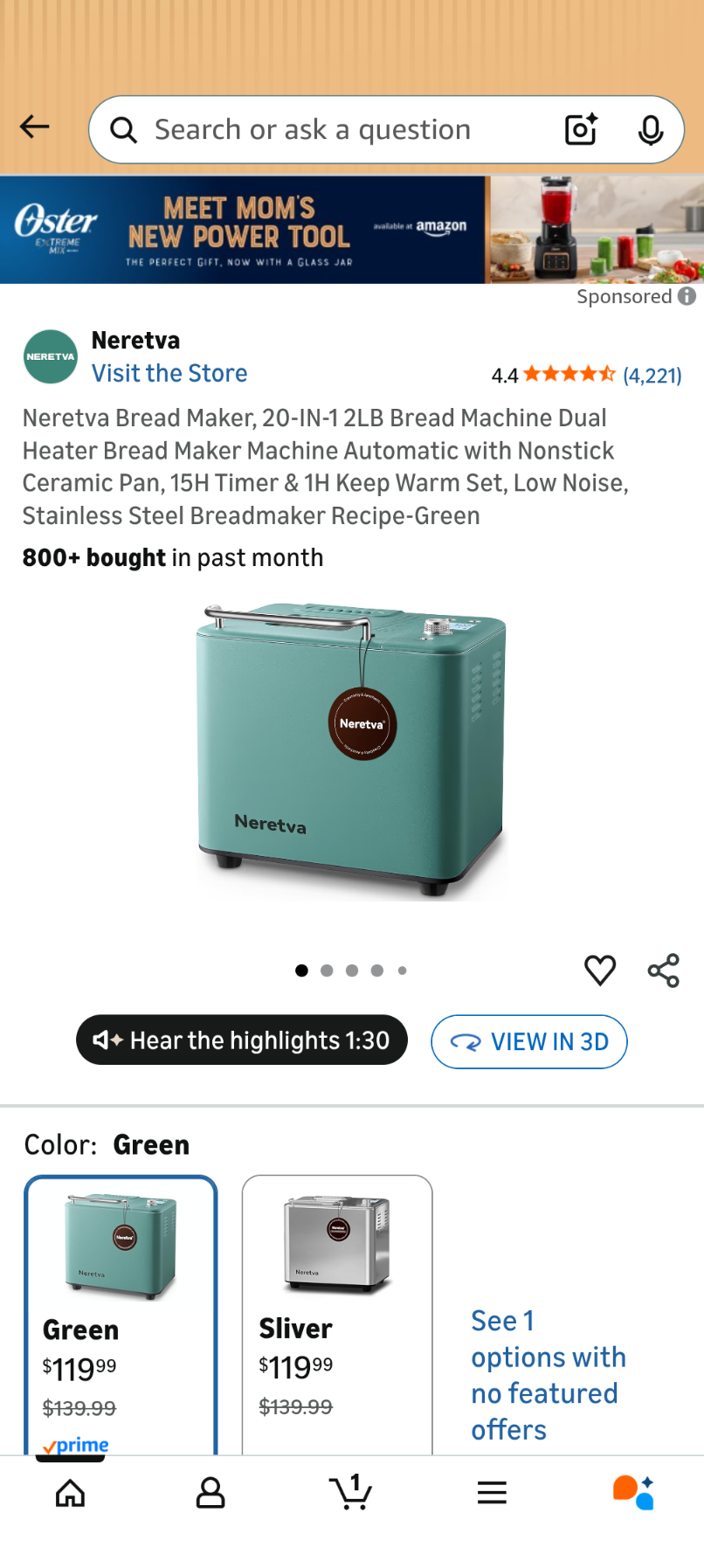Open the hamburger menu tab
The width and height of the screenshot is (704, 1568).
tap(492, 1493)
